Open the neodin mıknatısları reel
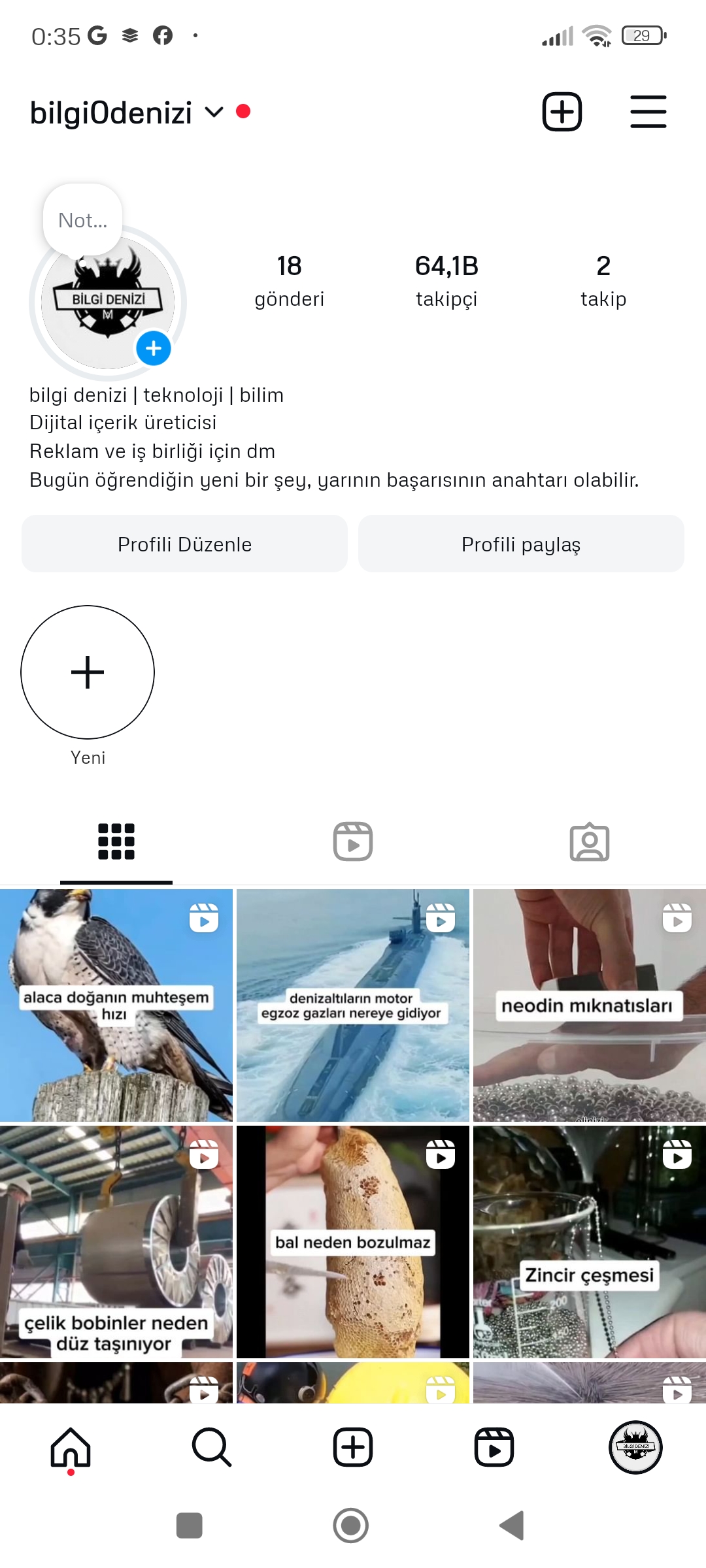Screen dimensions: 706x1568 590,1005
